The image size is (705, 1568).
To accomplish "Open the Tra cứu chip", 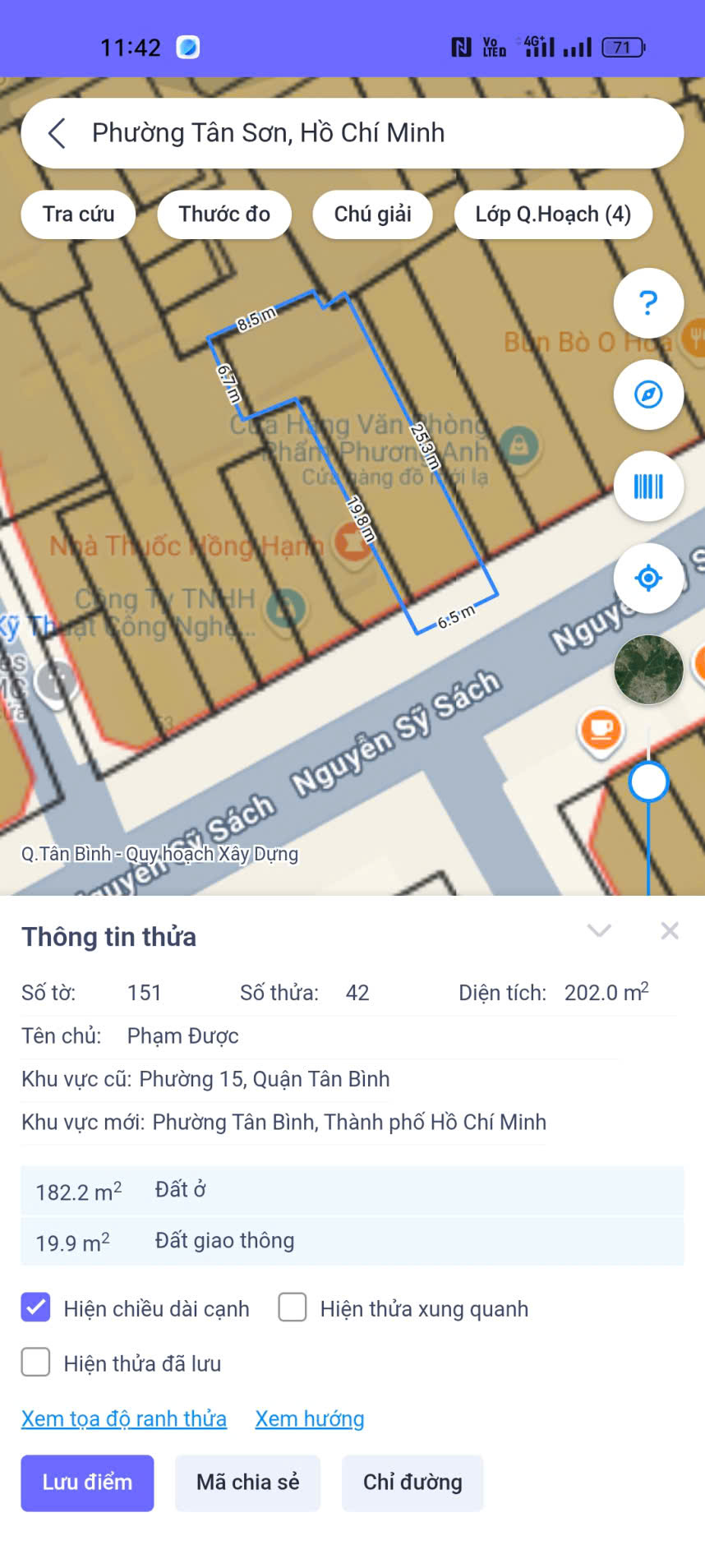I will [78, 214].
